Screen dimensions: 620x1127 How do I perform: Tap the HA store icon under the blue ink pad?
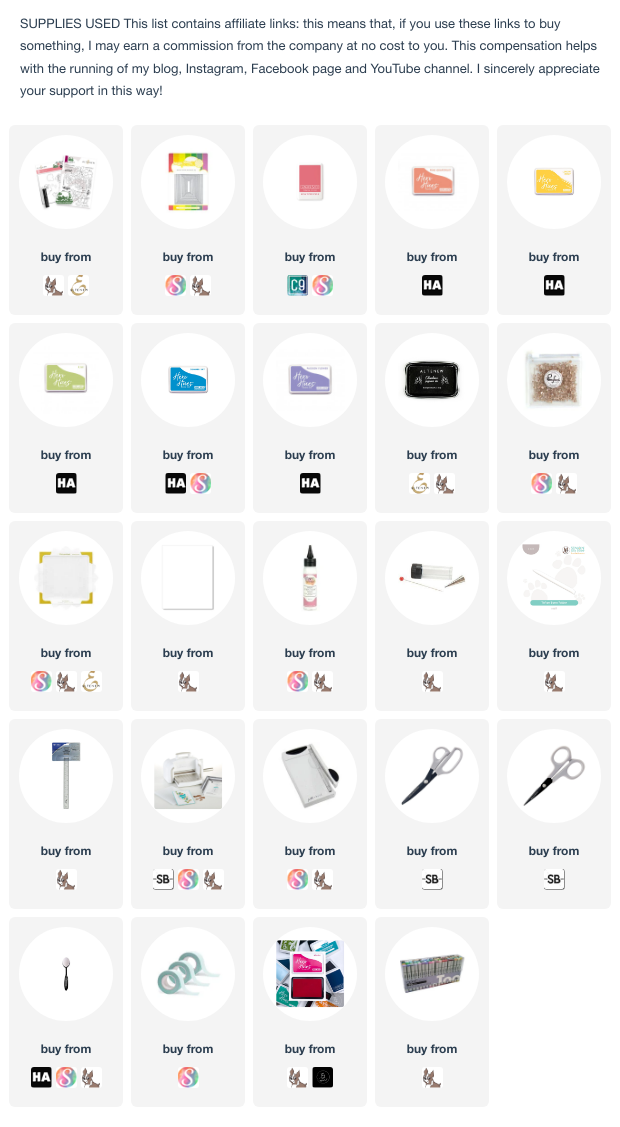(176, 484)
